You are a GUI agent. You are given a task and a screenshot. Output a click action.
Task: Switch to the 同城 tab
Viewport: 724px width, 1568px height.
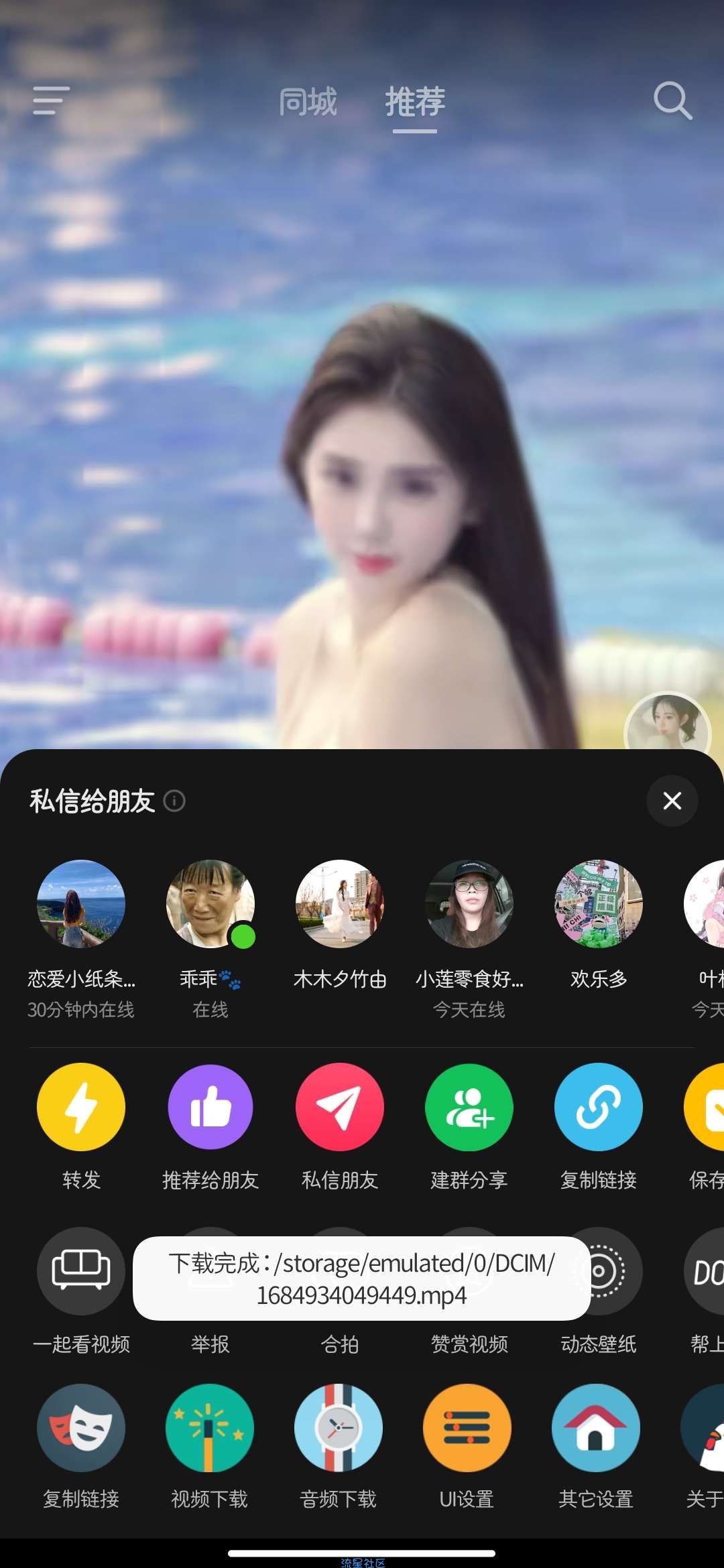coord(308,102)
